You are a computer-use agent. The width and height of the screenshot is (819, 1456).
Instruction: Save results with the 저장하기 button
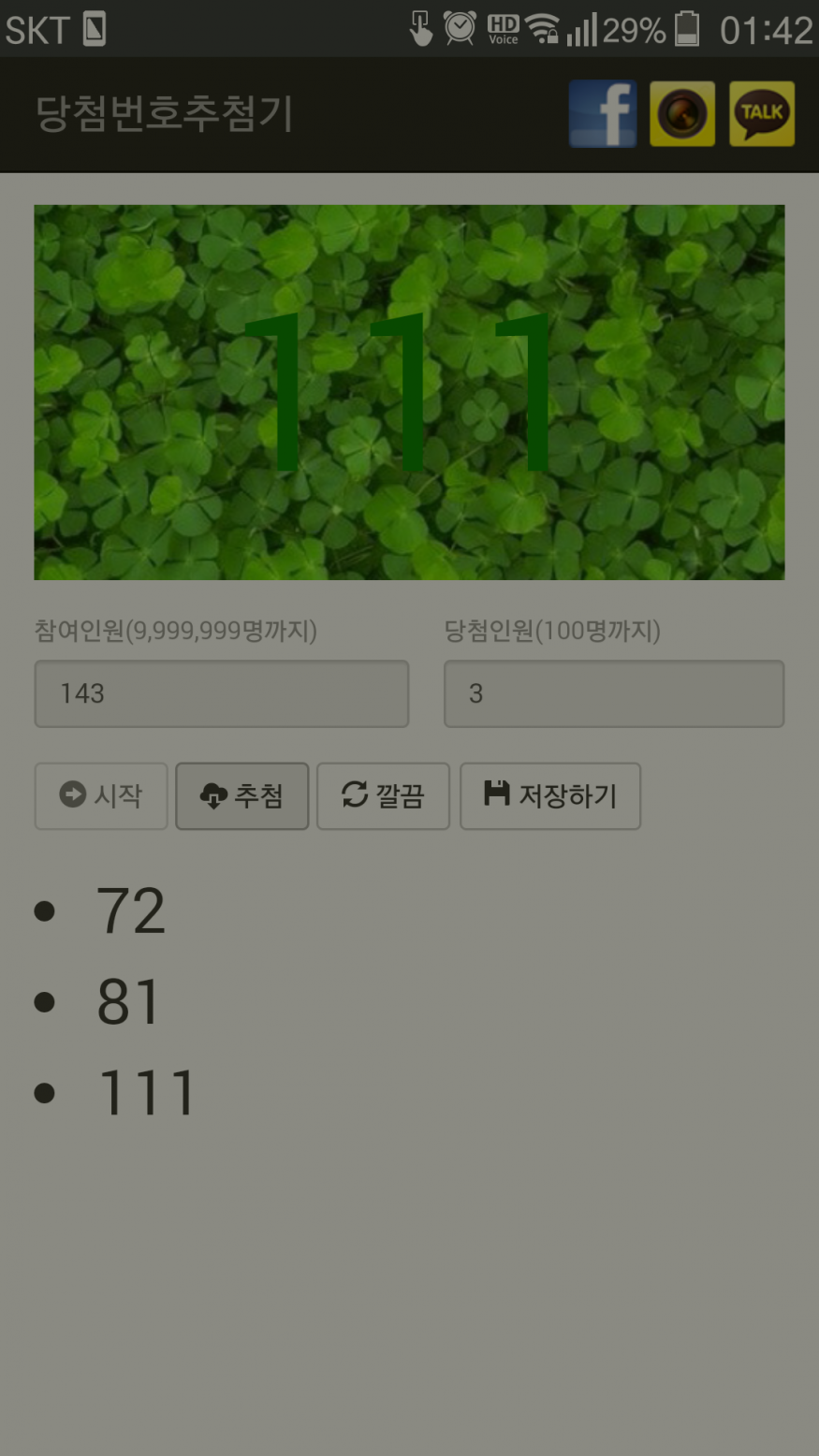(550, 795)
